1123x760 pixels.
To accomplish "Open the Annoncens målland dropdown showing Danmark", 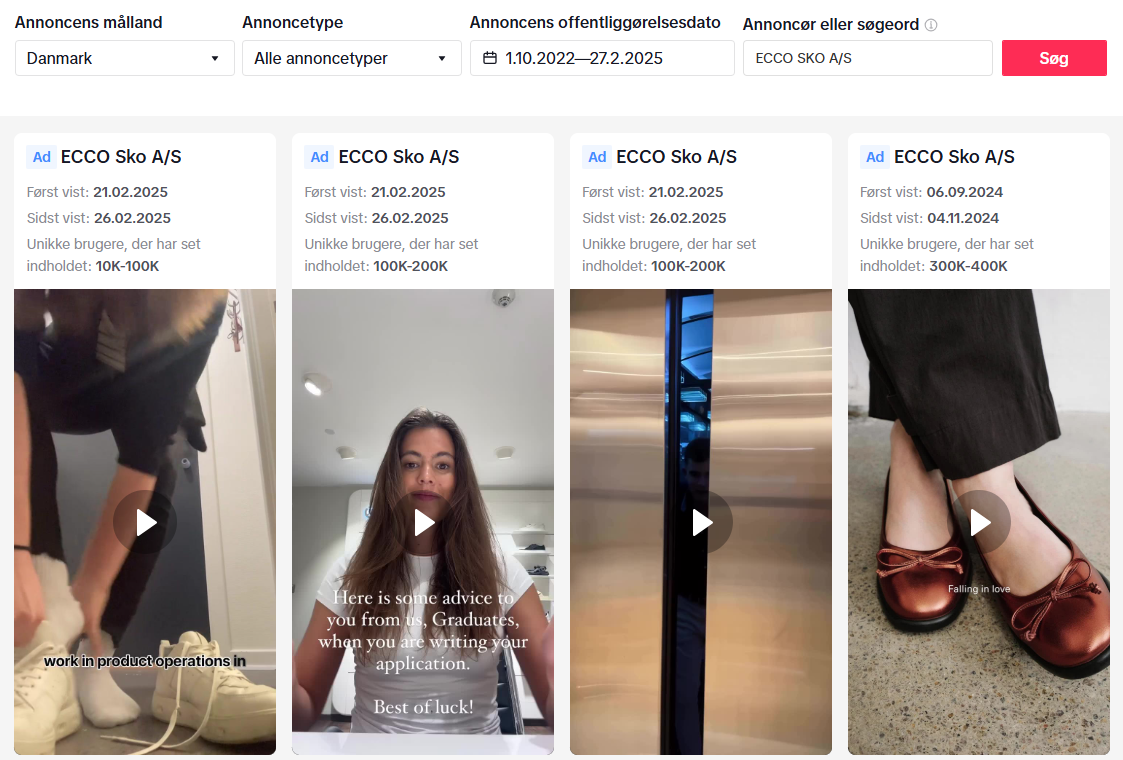I will (x=124, y=58).
